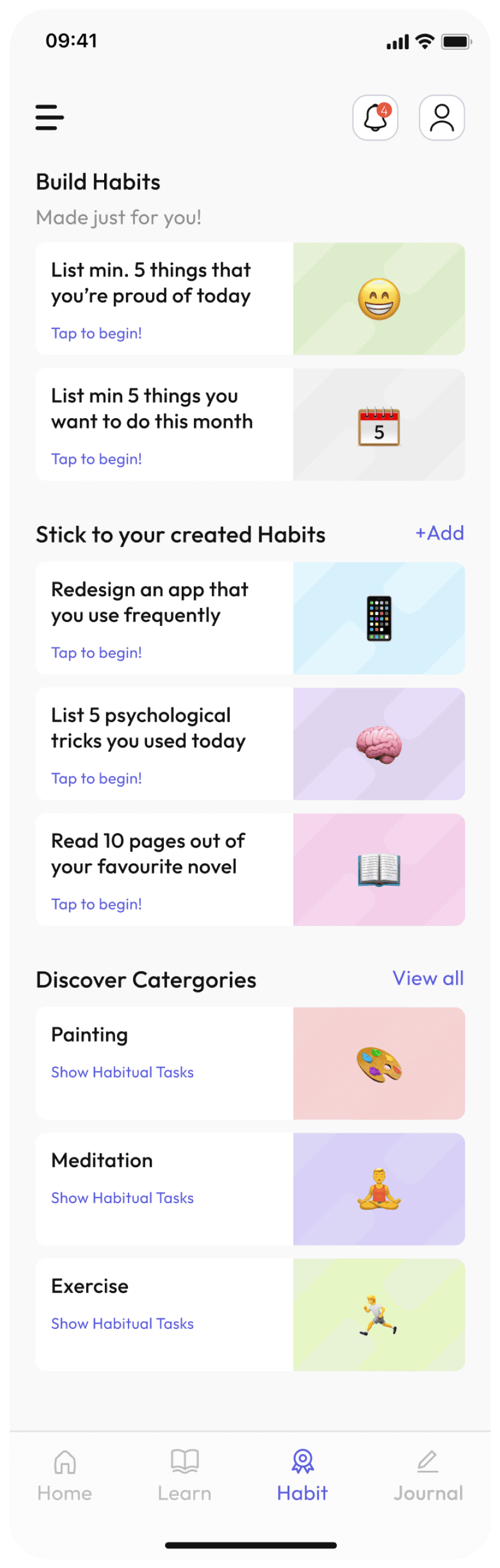Viewport: 500px width, 1568px height.
Task: Begin the psychological tricks habit
Action: pos(97,778)
